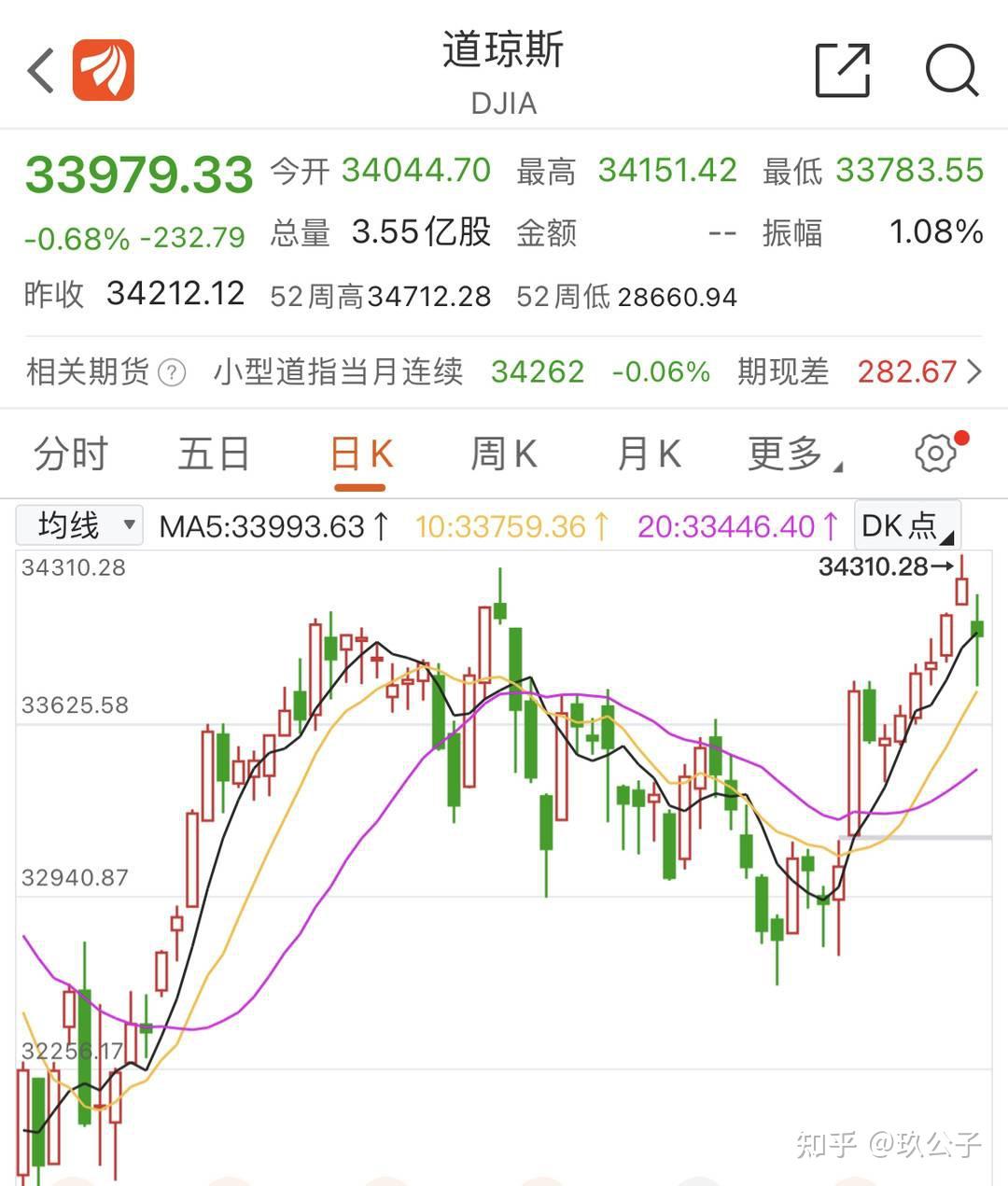The height and width of the screenshot is (1186, 1008).
Task: Switch to the 周K weekly tab
Action: pyautogui.click(x=503, y=453)
